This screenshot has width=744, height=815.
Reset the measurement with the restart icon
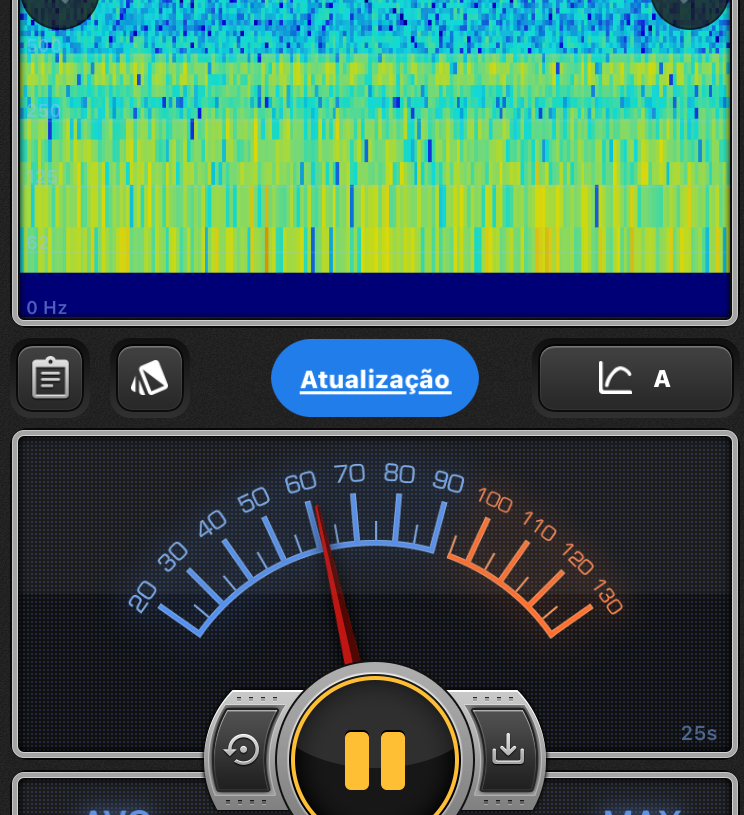(x=243, y=749)
